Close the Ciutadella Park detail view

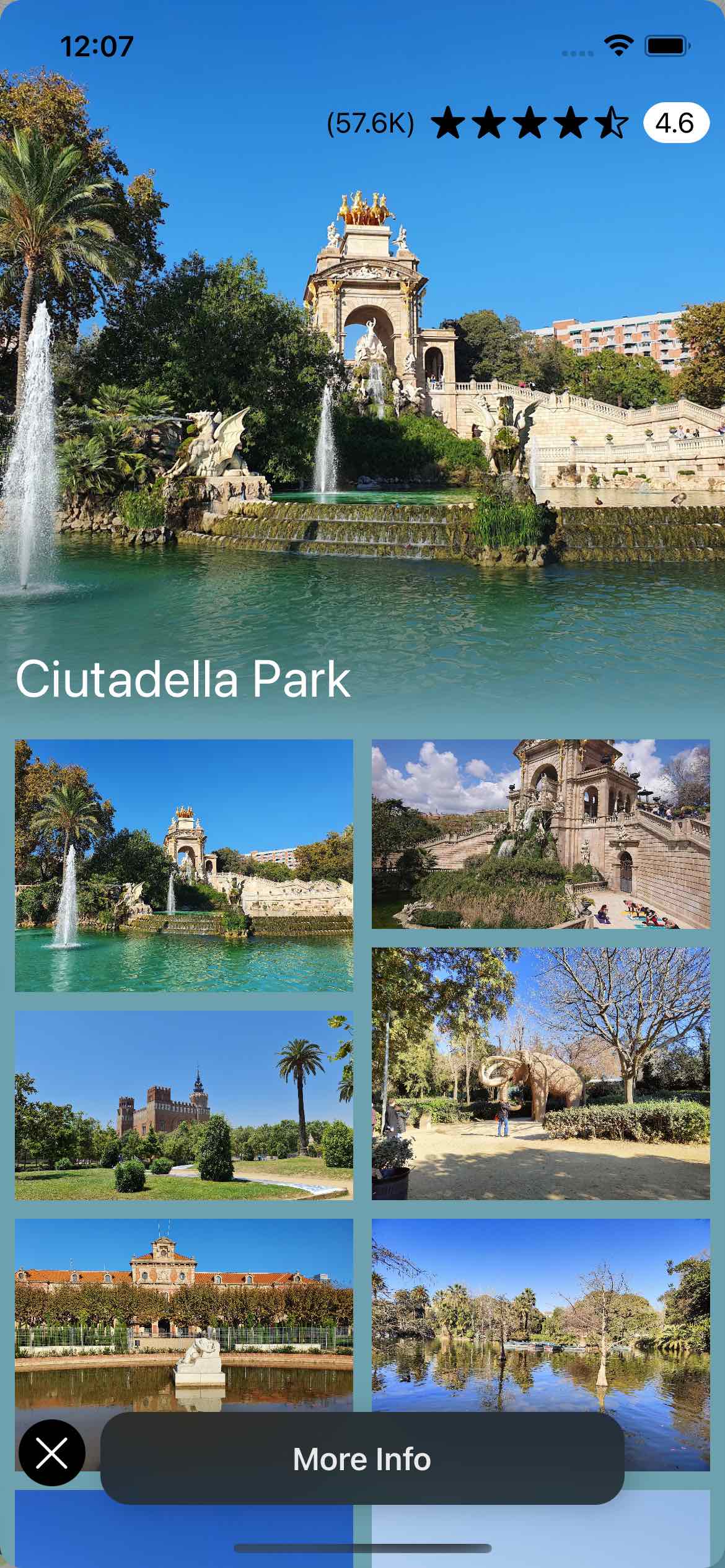pos(52,1452)
